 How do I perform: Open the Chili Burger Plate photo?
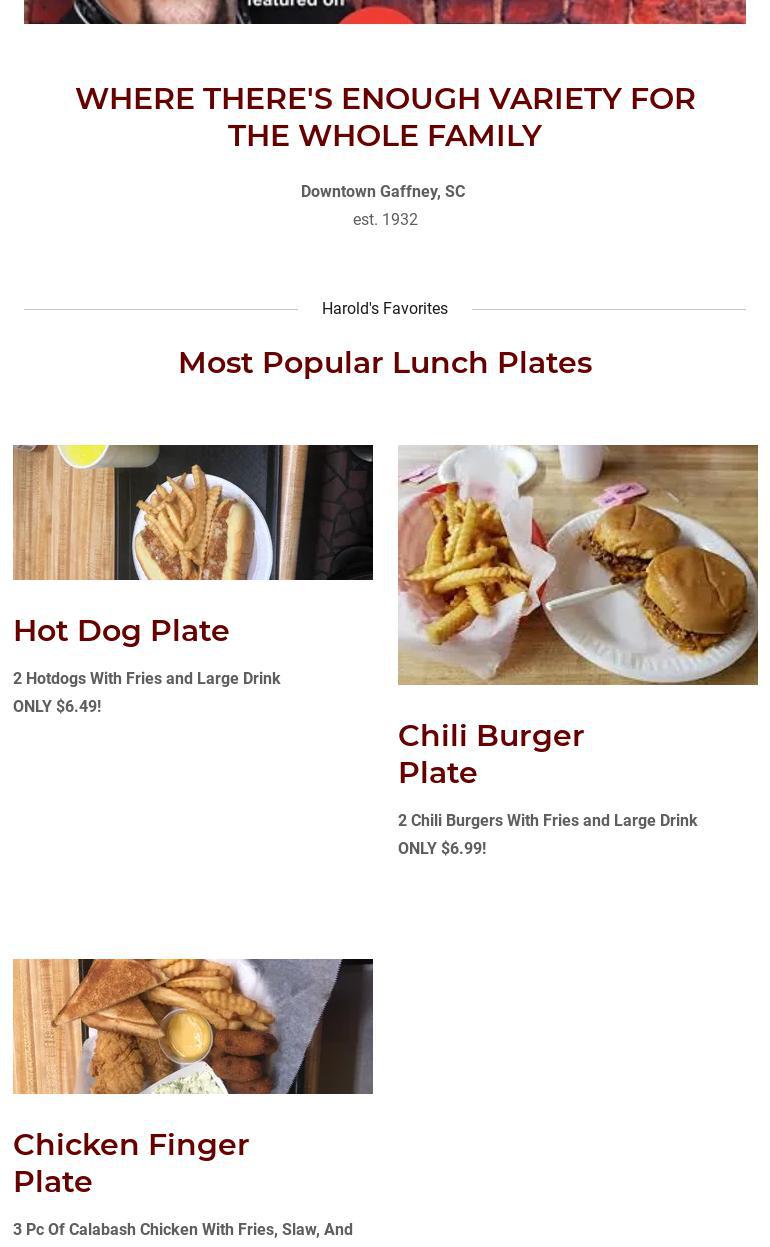click(x=577, y=565)
